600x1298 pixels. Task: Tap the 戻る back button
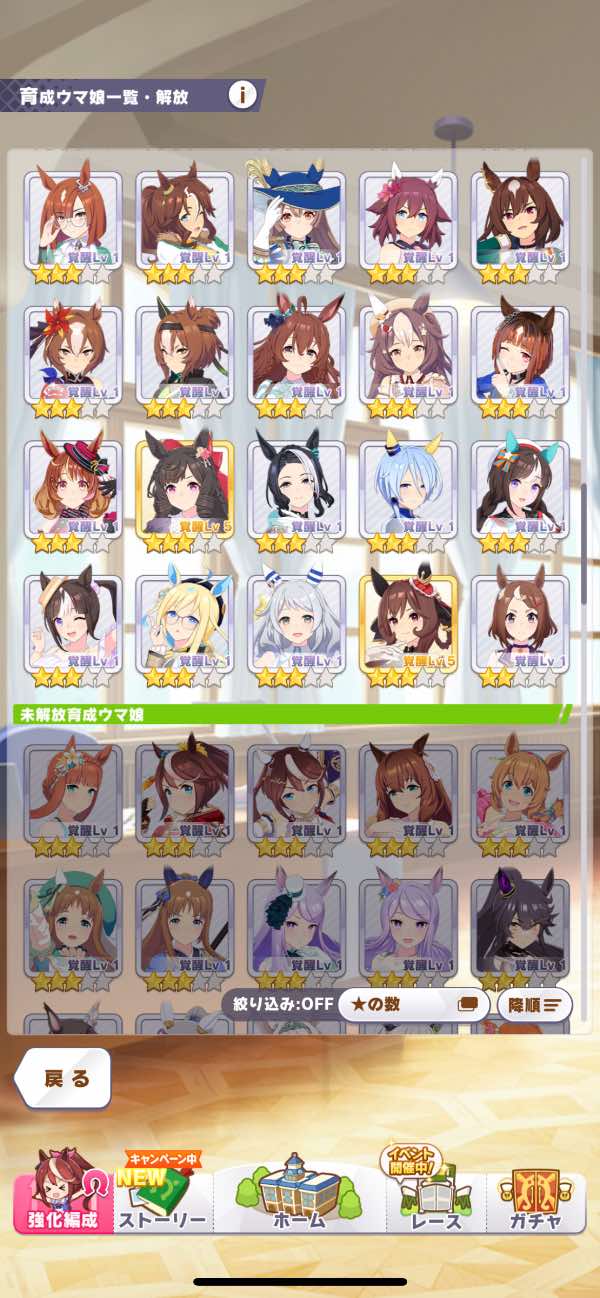tap(66, 1078)
